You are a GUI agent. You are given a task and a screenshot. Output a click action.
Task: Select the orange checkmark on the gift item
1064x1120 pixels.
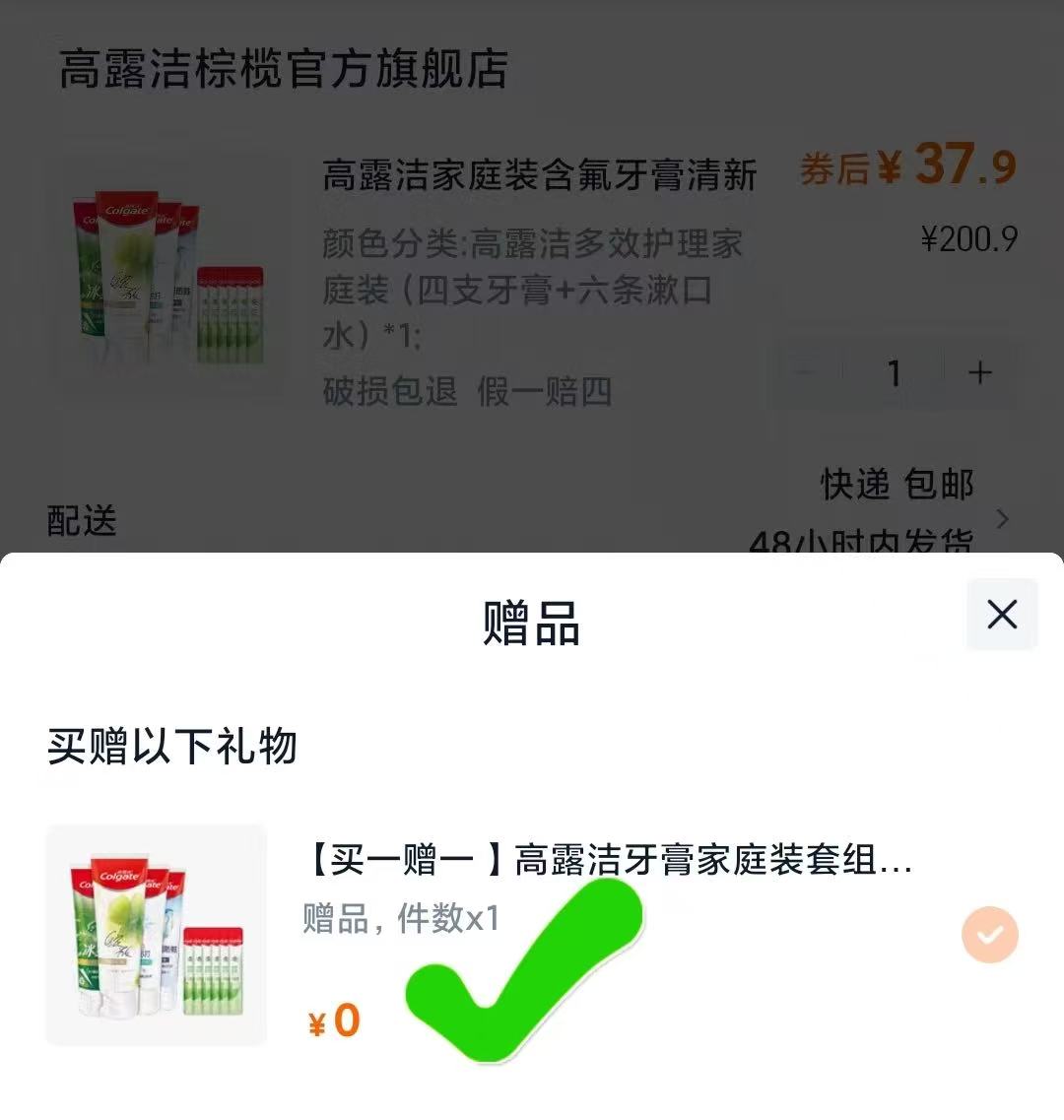(990, 935)
